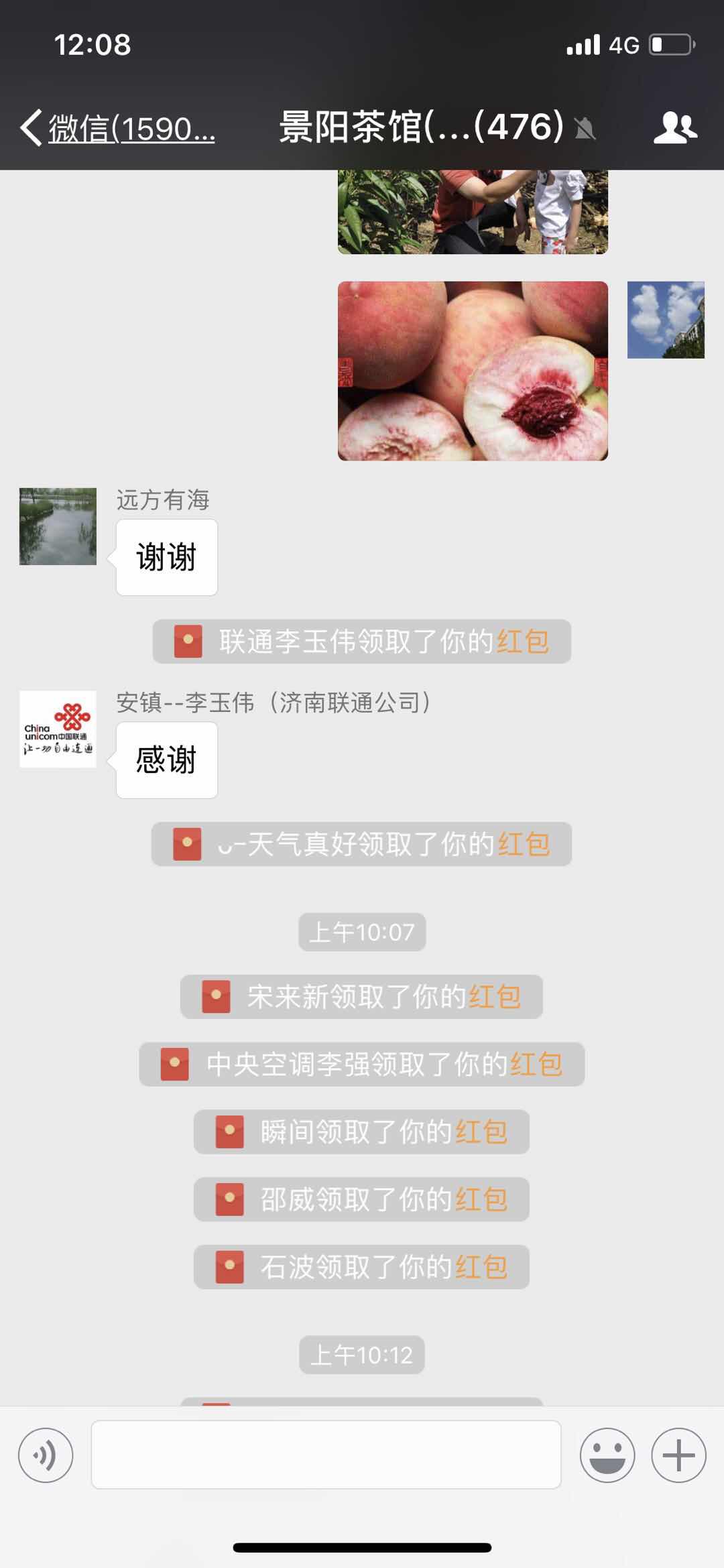Open the plus attachments menu

pyautogui.click(x=678, y=1455)
